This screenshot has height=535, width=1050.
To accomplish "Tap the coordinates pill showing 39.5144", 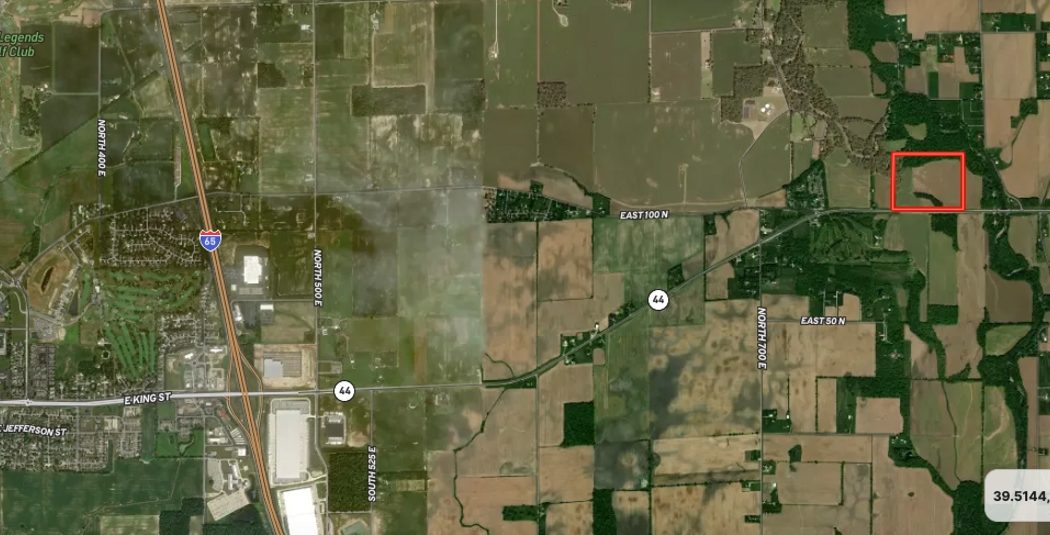I will [x=1018, y=495].
